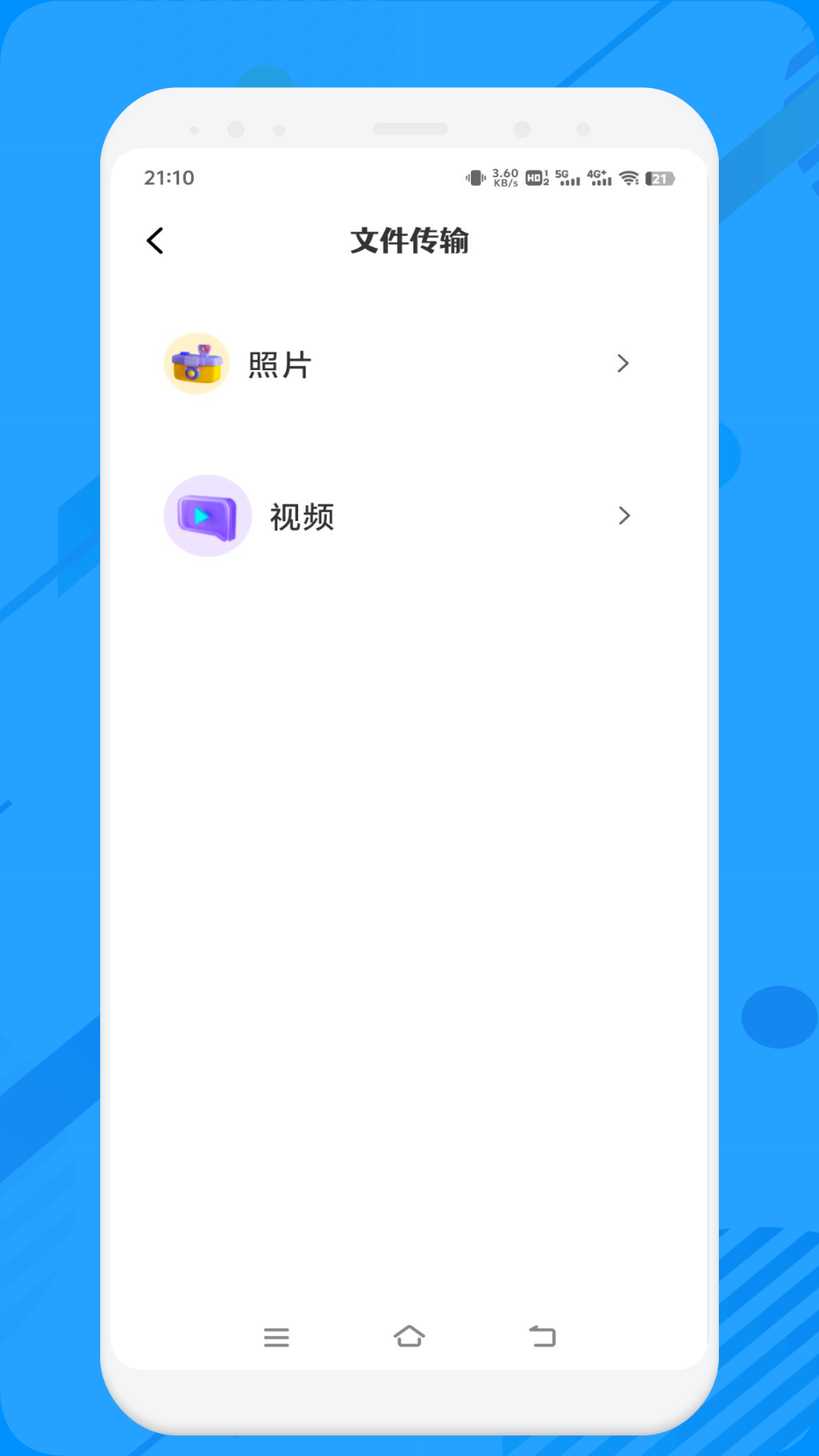Screen dimensions: 819x1456
Task: Select the 文件传输 title text
Action: [410, 241]
